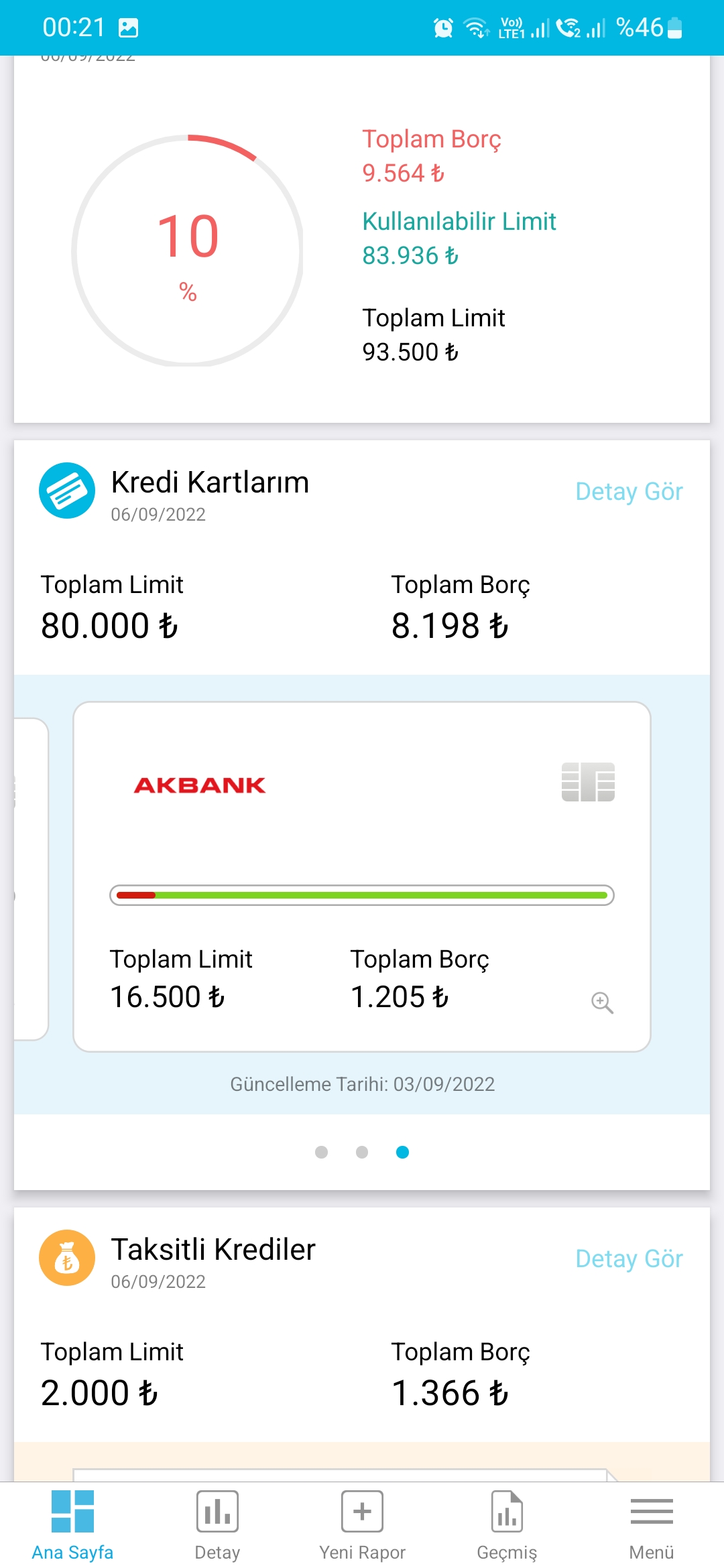This screenshot has width=724, height=1568.
Task: Open Detay Gör for Kredi Kartlarım
Action: (x=629, y=492)
